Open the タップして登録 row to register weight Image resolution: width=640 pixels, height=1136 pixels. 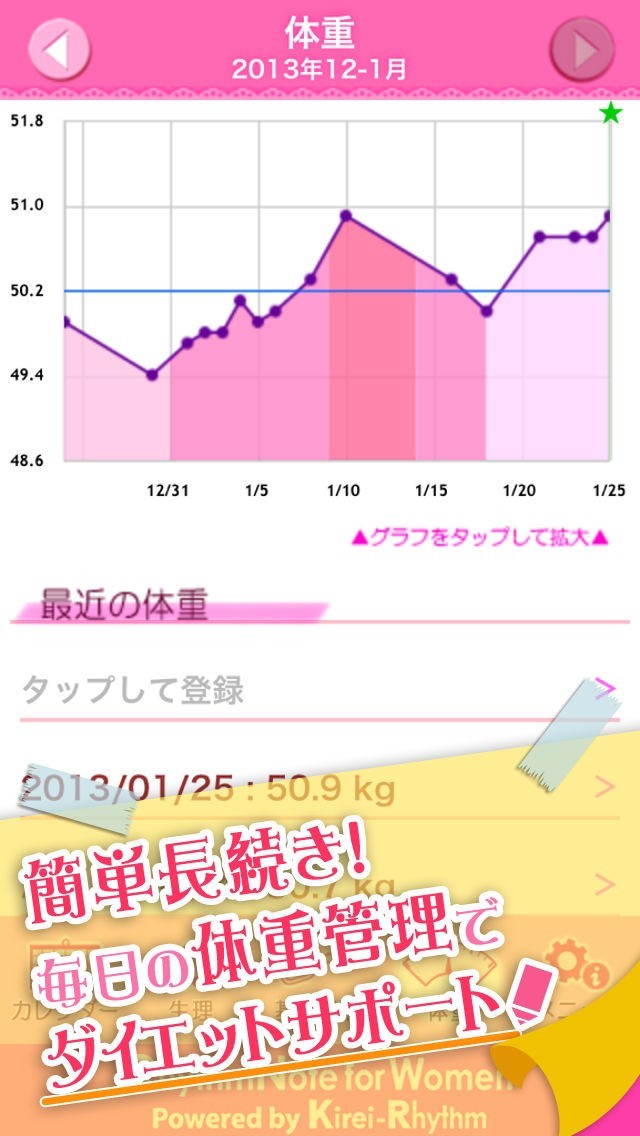point(318,689)
